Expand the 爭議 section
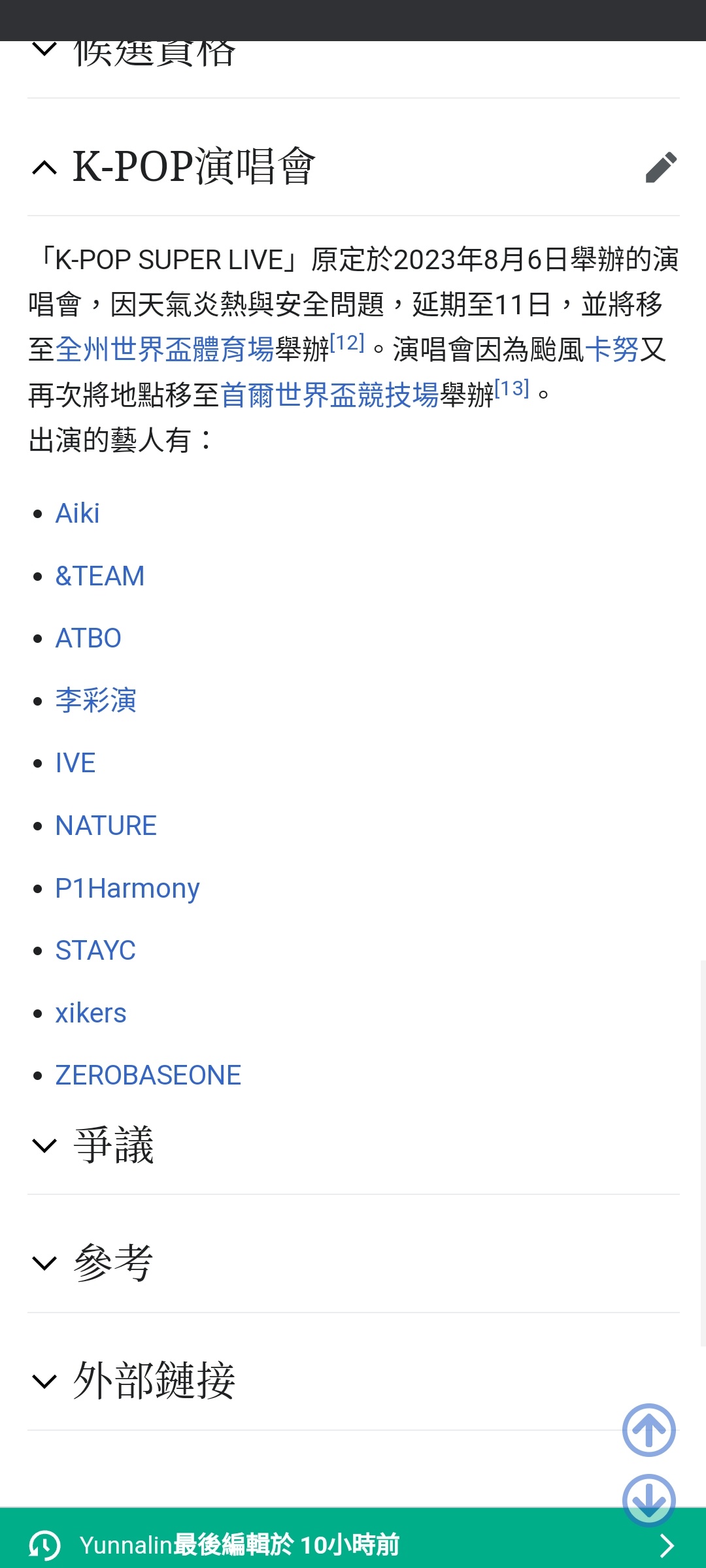 point(354,1145)
